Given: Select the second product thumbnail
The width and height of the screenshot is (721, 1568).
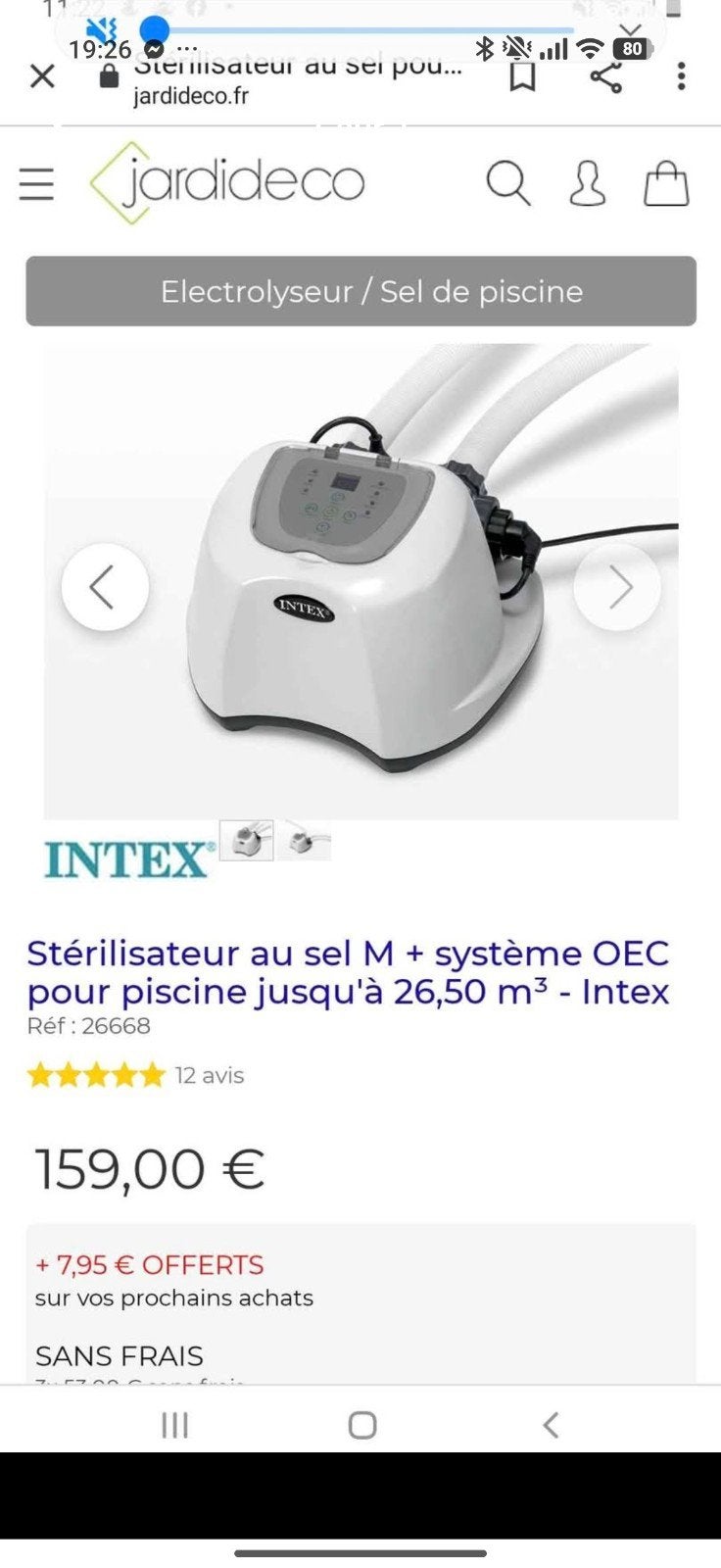Looking at the screenshot, I should coord(305,841).
